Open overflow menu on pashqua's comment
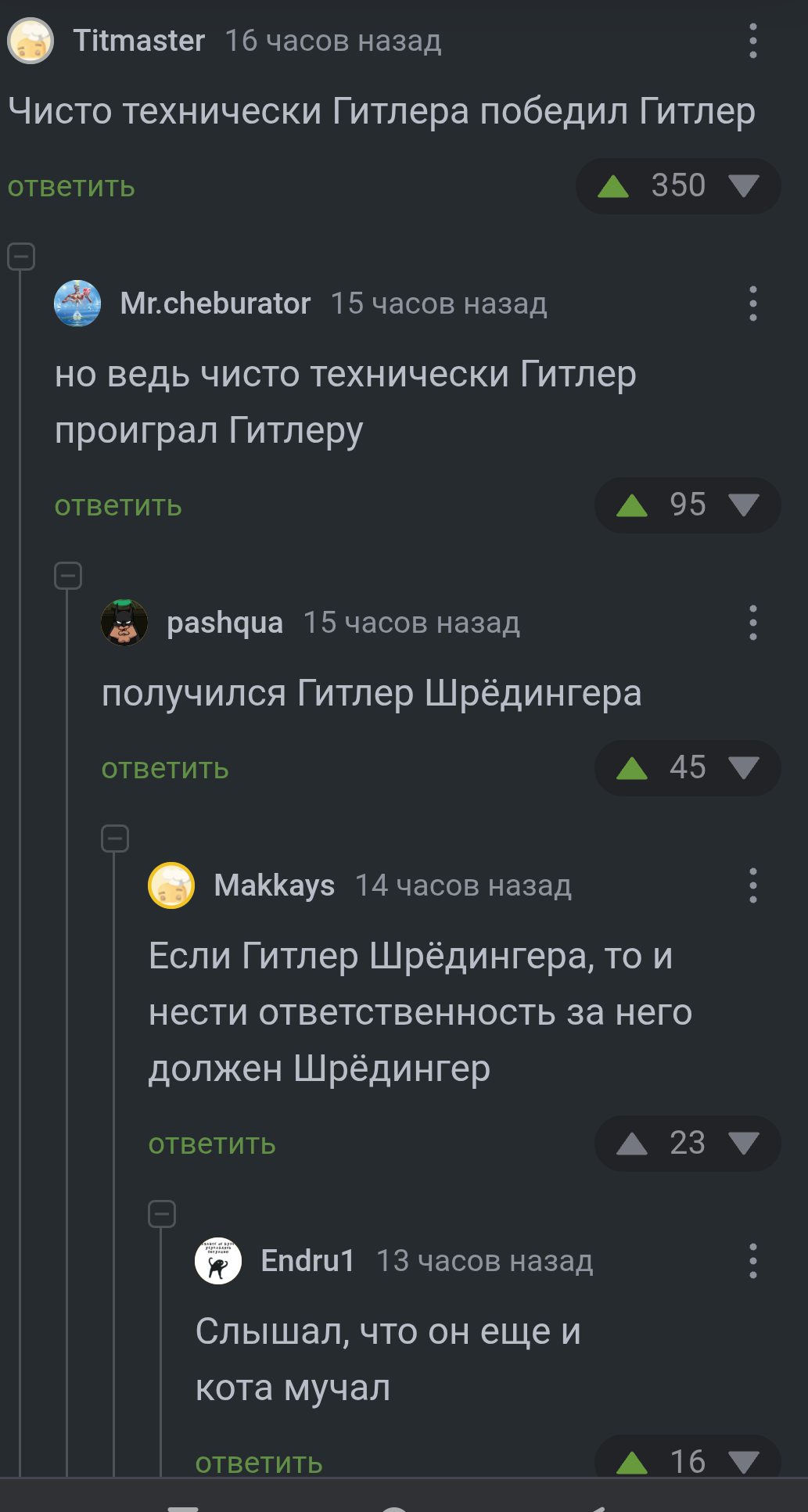The image size is (808, 1512). (x=752, y=623)
